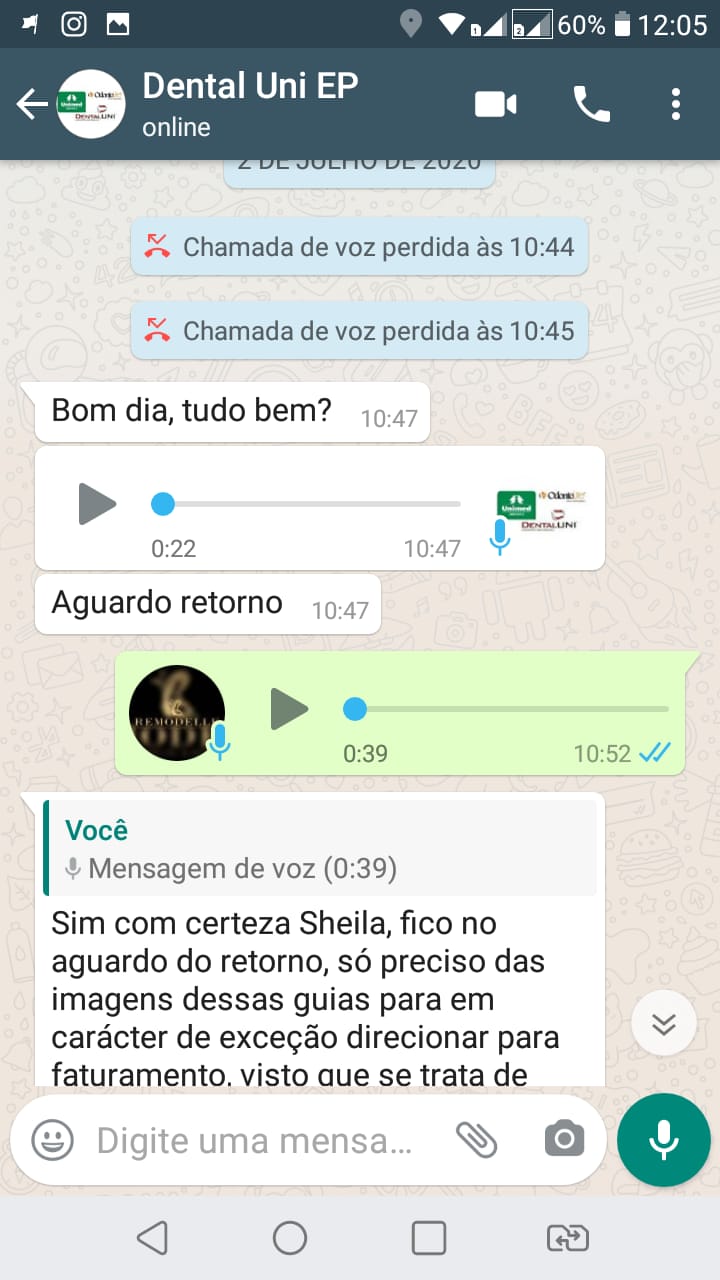720x1280 pixels.
Task: Open the emoji picker
Action: (52, 1140)
